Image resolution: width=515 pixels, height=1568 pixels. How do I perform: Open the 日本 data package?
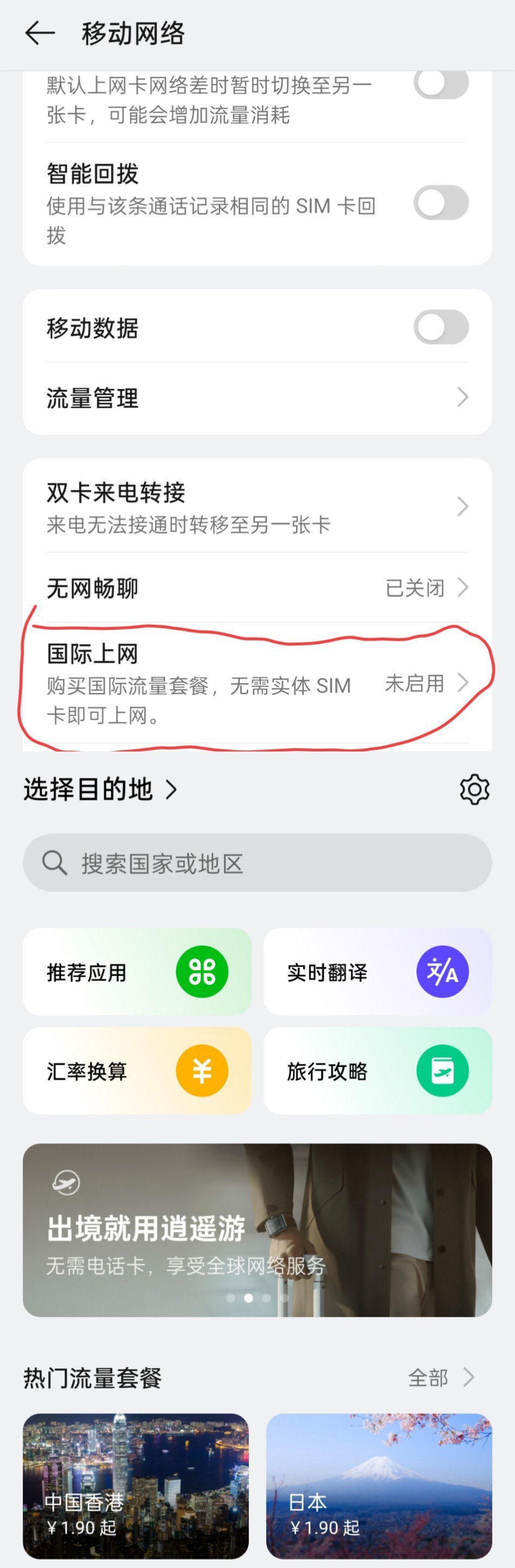(379, 1485)
